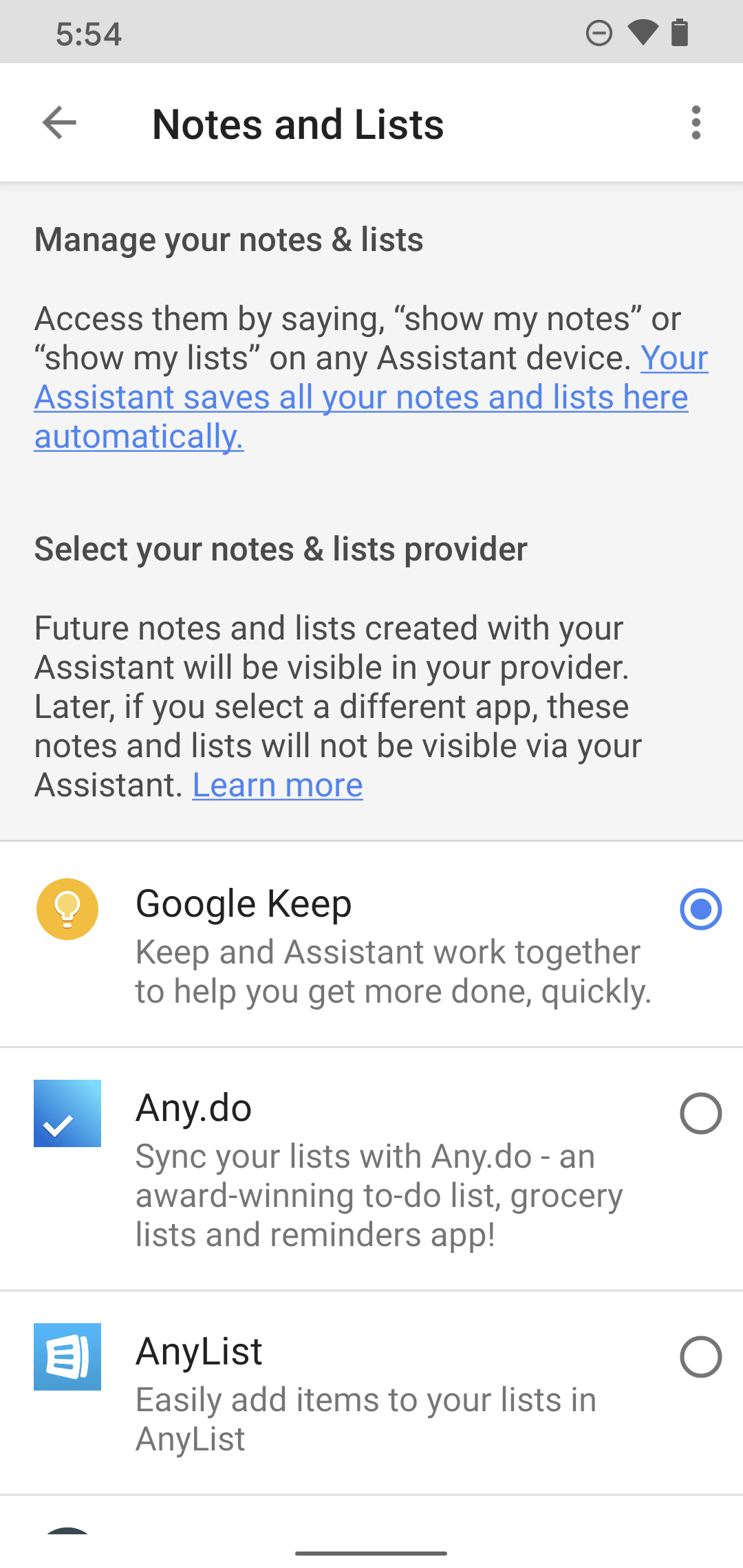Tap the Notes and Lists title
This screenshot has width=743, height=1568.
pyautogui.click(x=298, y=124)
